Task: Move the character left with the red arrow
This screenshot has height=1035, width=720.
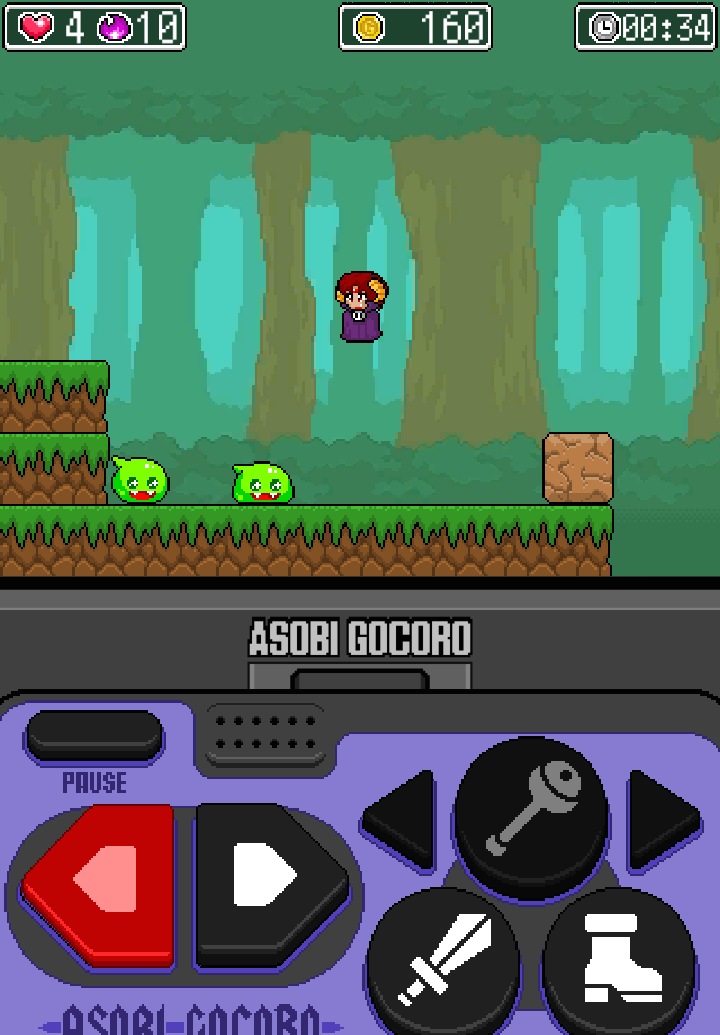Action: click(x=102, y=883)
